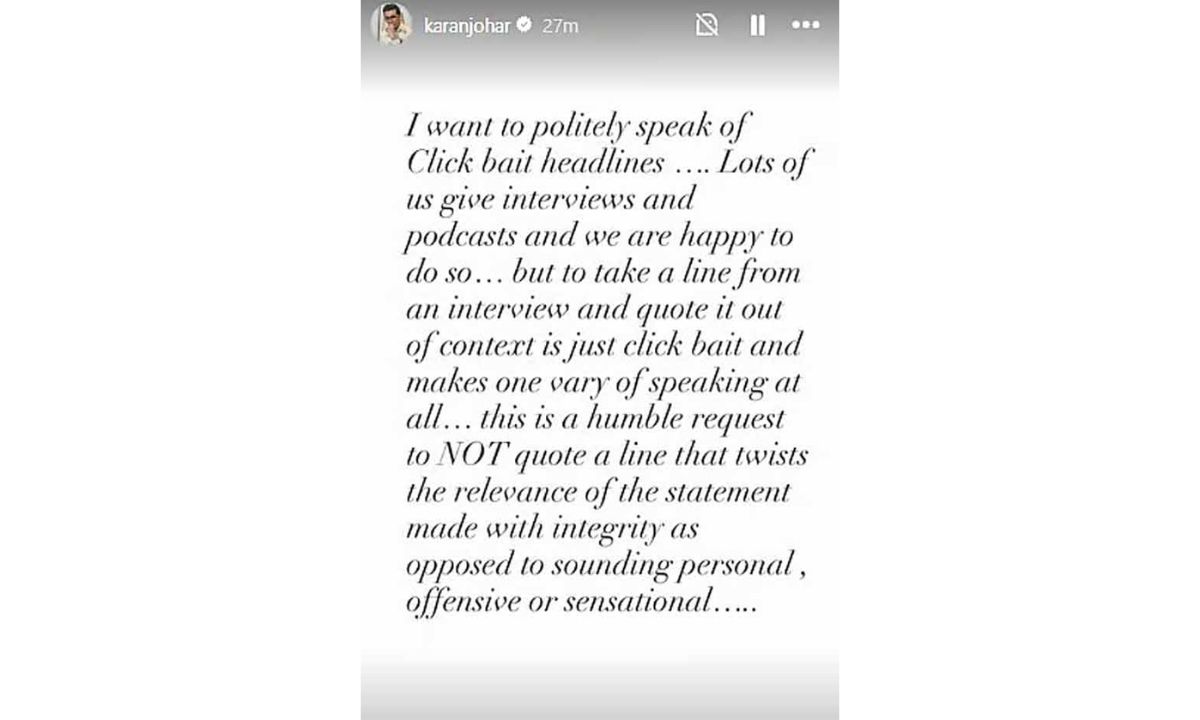
Task: Open karanjohar's profile picture
Action: pyautogui.click(x=391, y=26)
